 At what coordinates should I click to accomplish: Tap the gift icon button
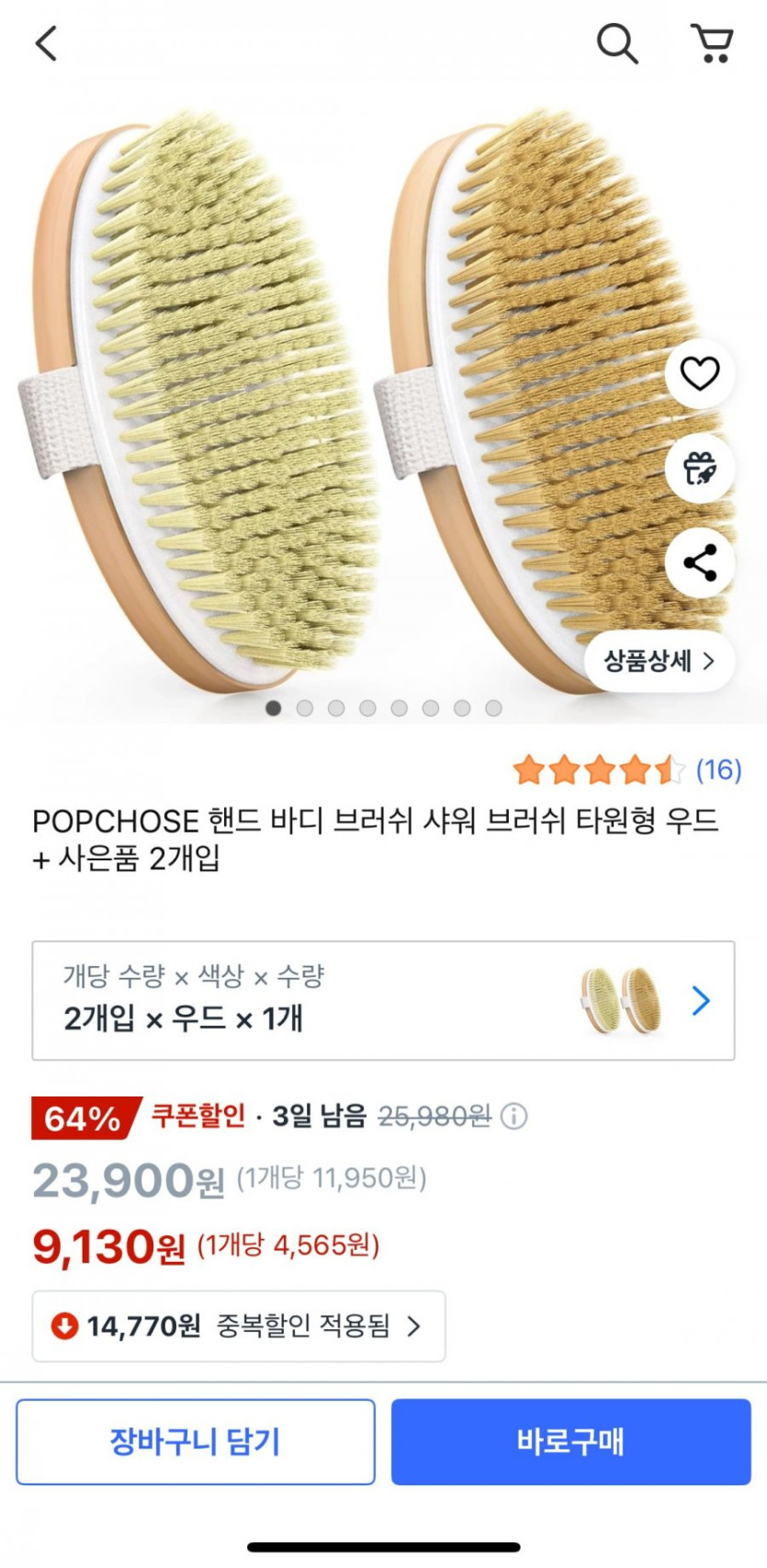coord(699,468)
